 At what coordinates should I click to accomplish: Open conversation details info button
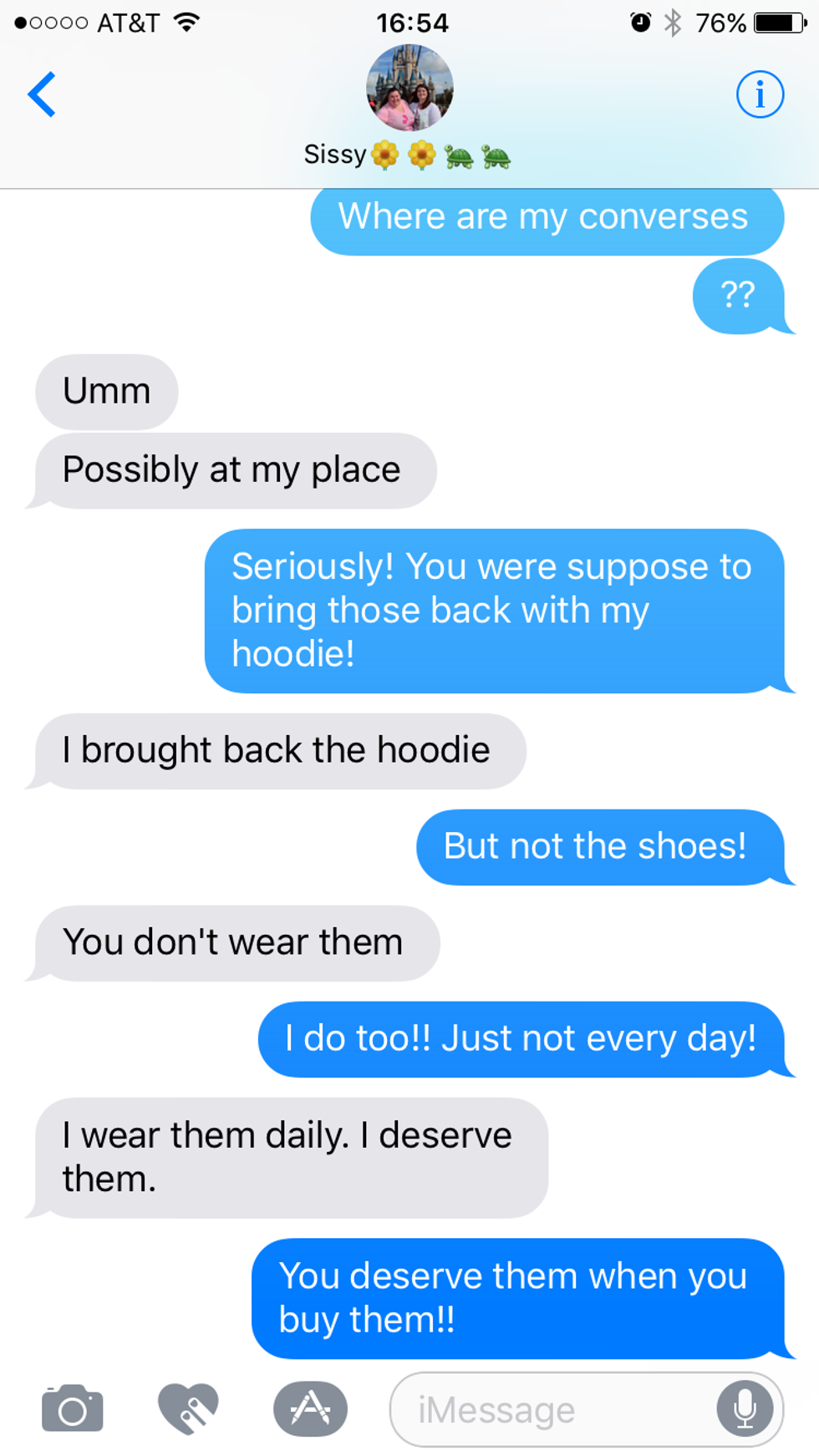(x=760, y=94)
